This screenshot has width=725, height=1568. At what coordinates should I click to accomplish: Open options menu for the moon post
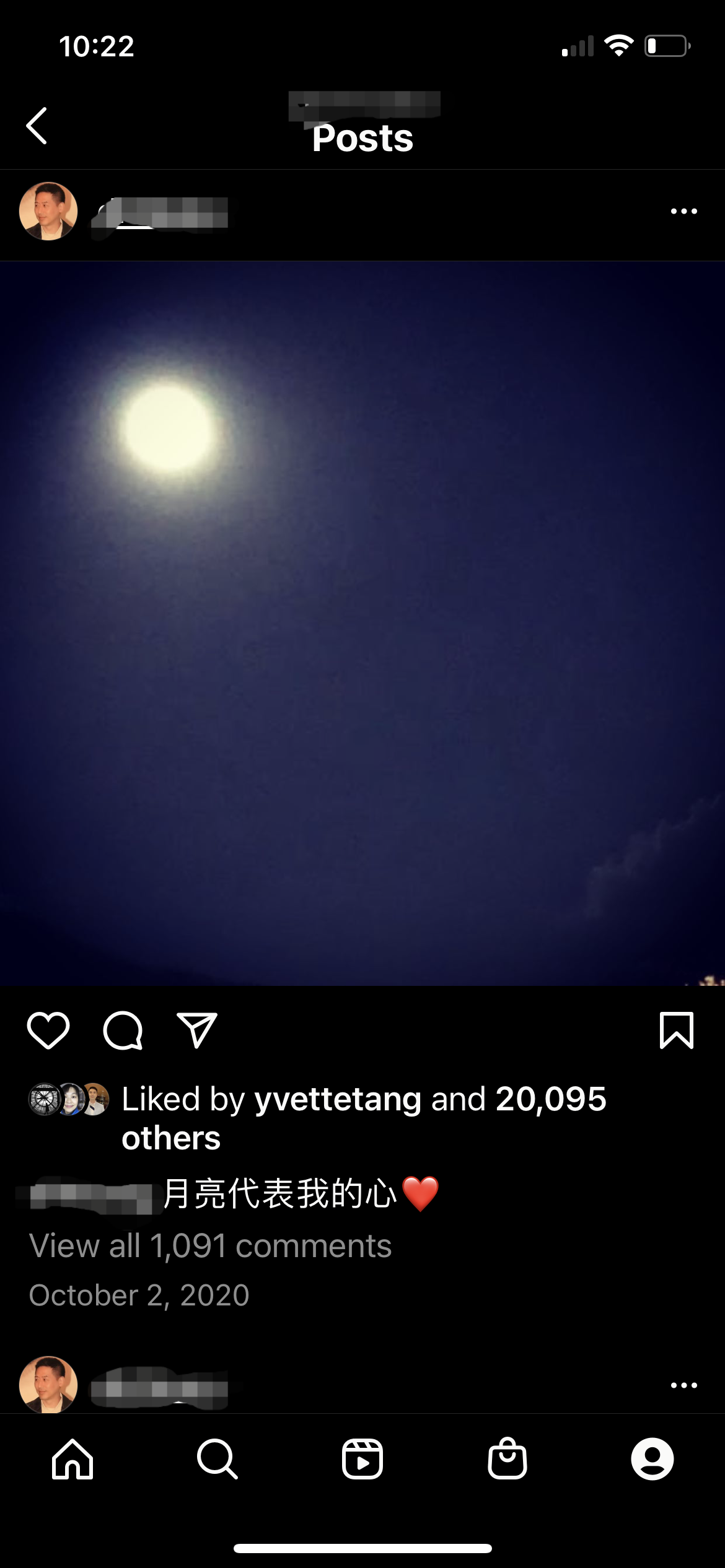683,211
